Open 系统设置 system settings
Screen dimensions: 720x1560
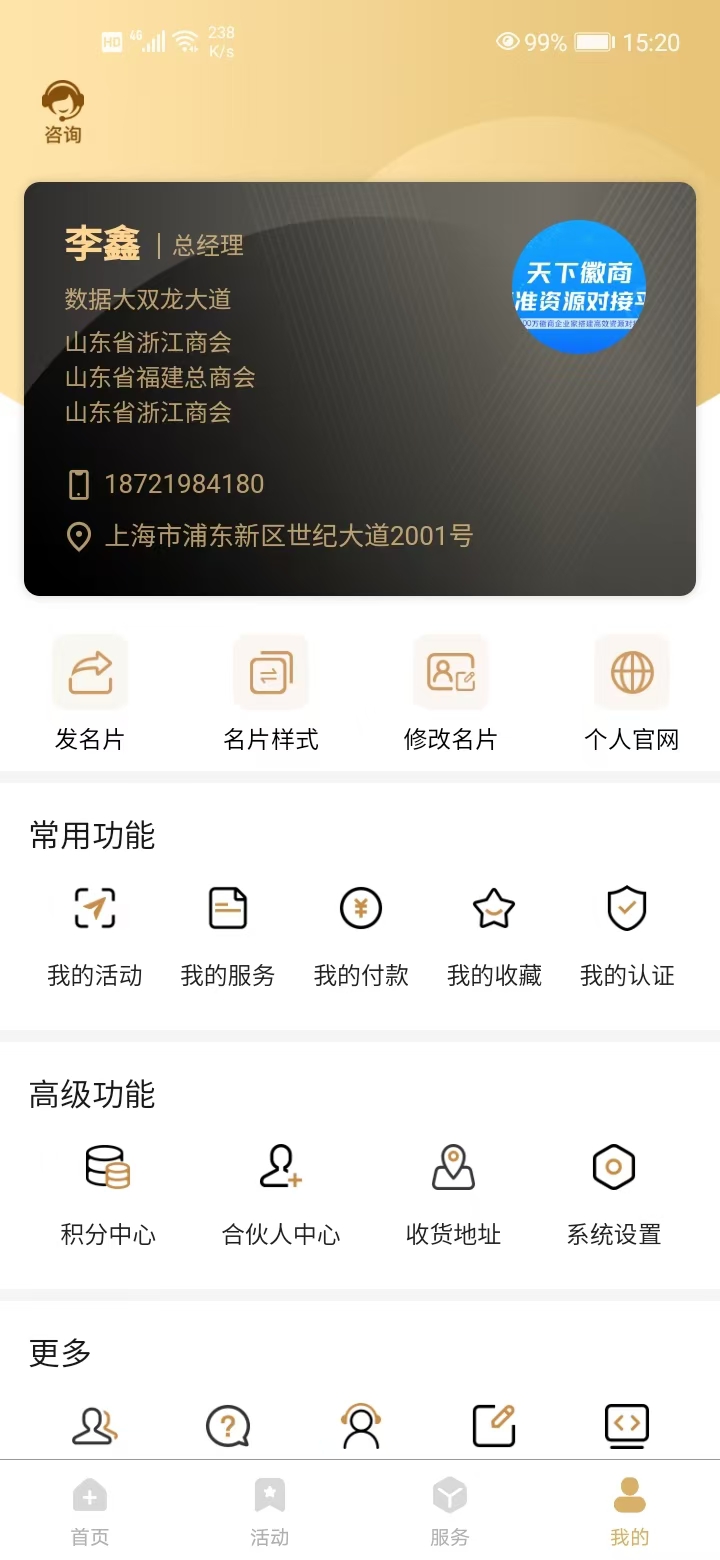(613, 1190)
